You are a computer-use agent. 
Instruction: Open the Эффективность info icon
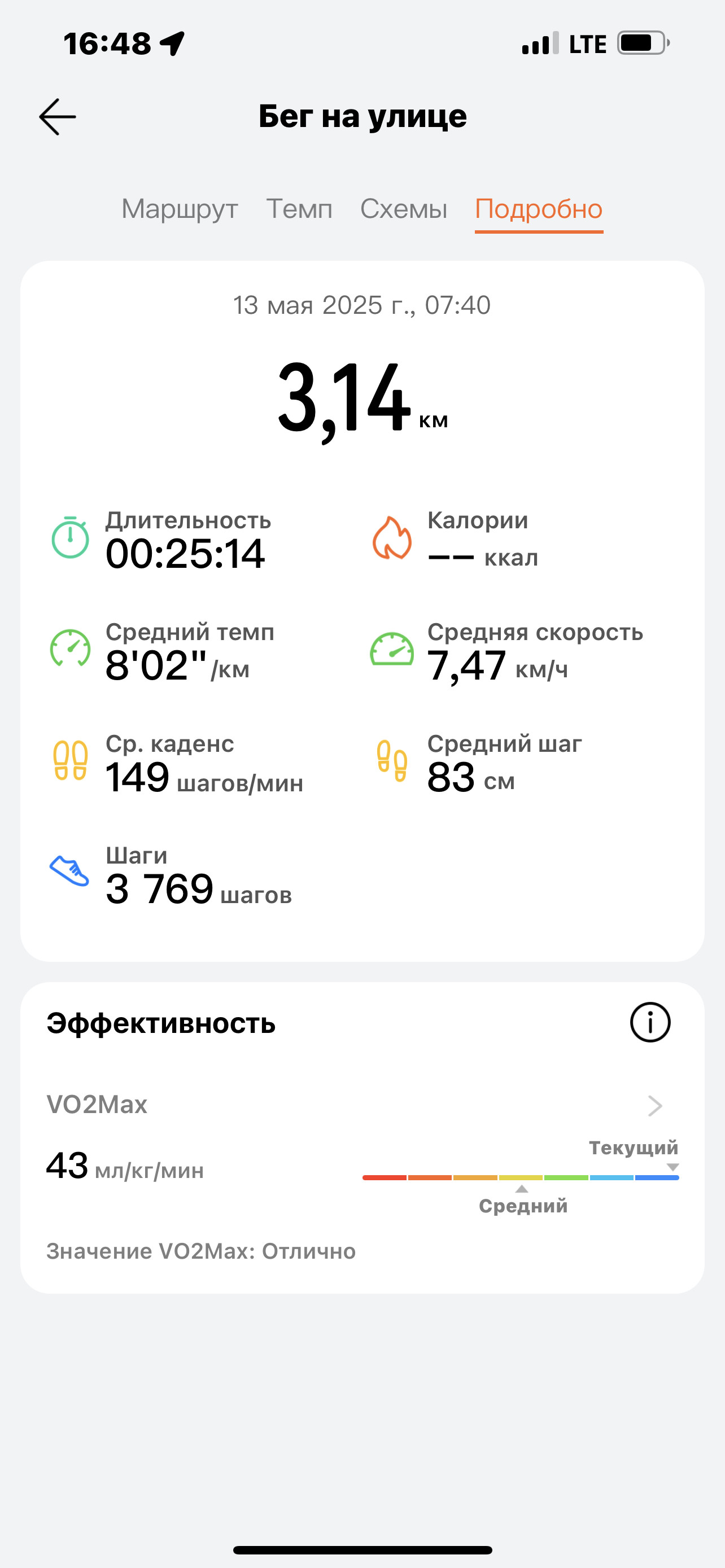tap(650, 1023)
